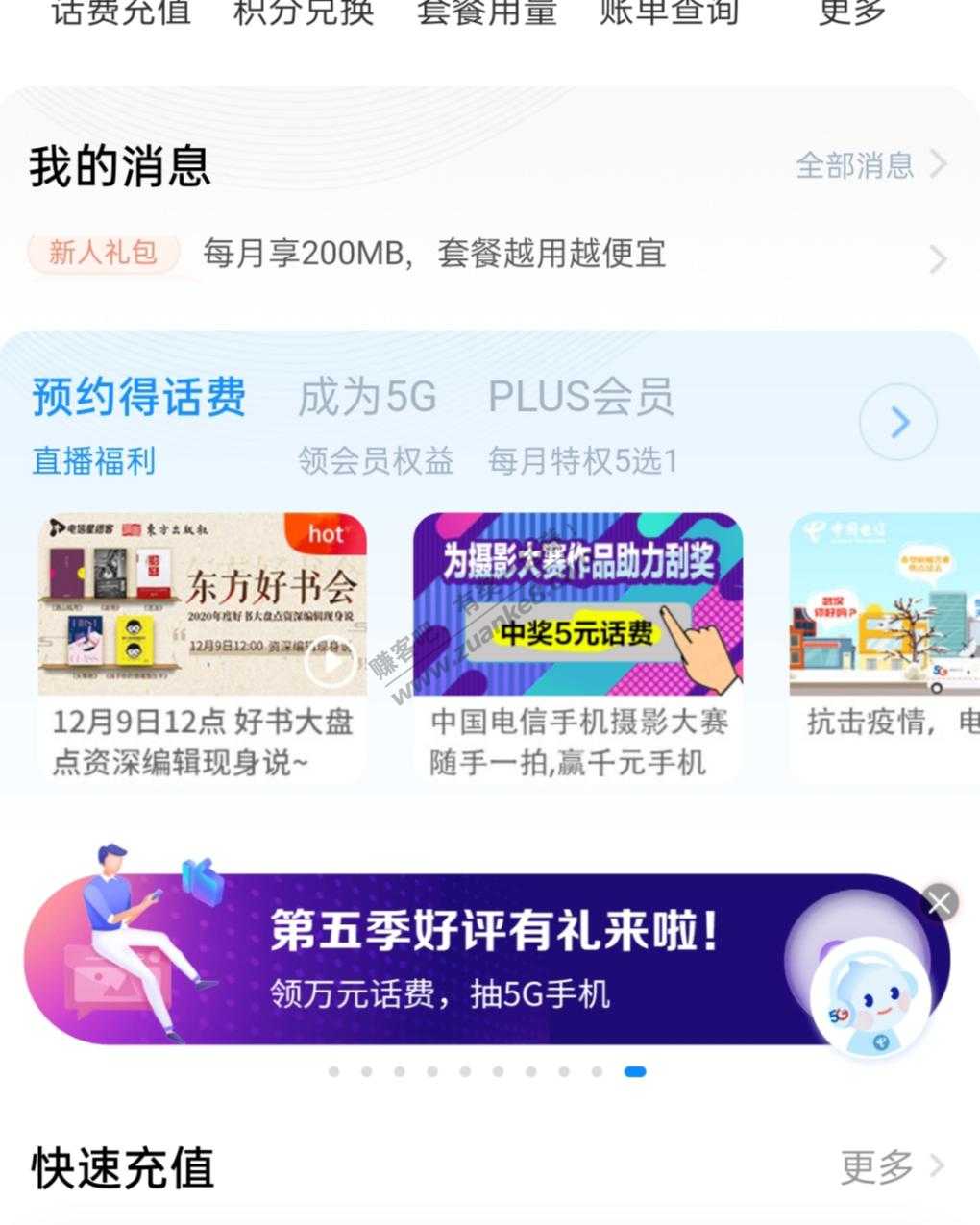Open 话费充值 shortcut
Viewport: 980px width, 1225px height.
point(121,13)
